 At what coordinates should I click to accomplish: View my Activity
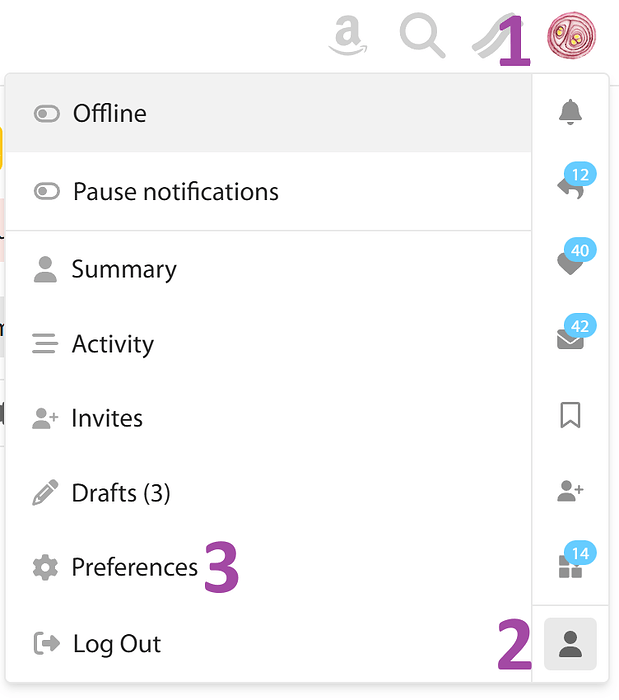[x=112, y=345]
